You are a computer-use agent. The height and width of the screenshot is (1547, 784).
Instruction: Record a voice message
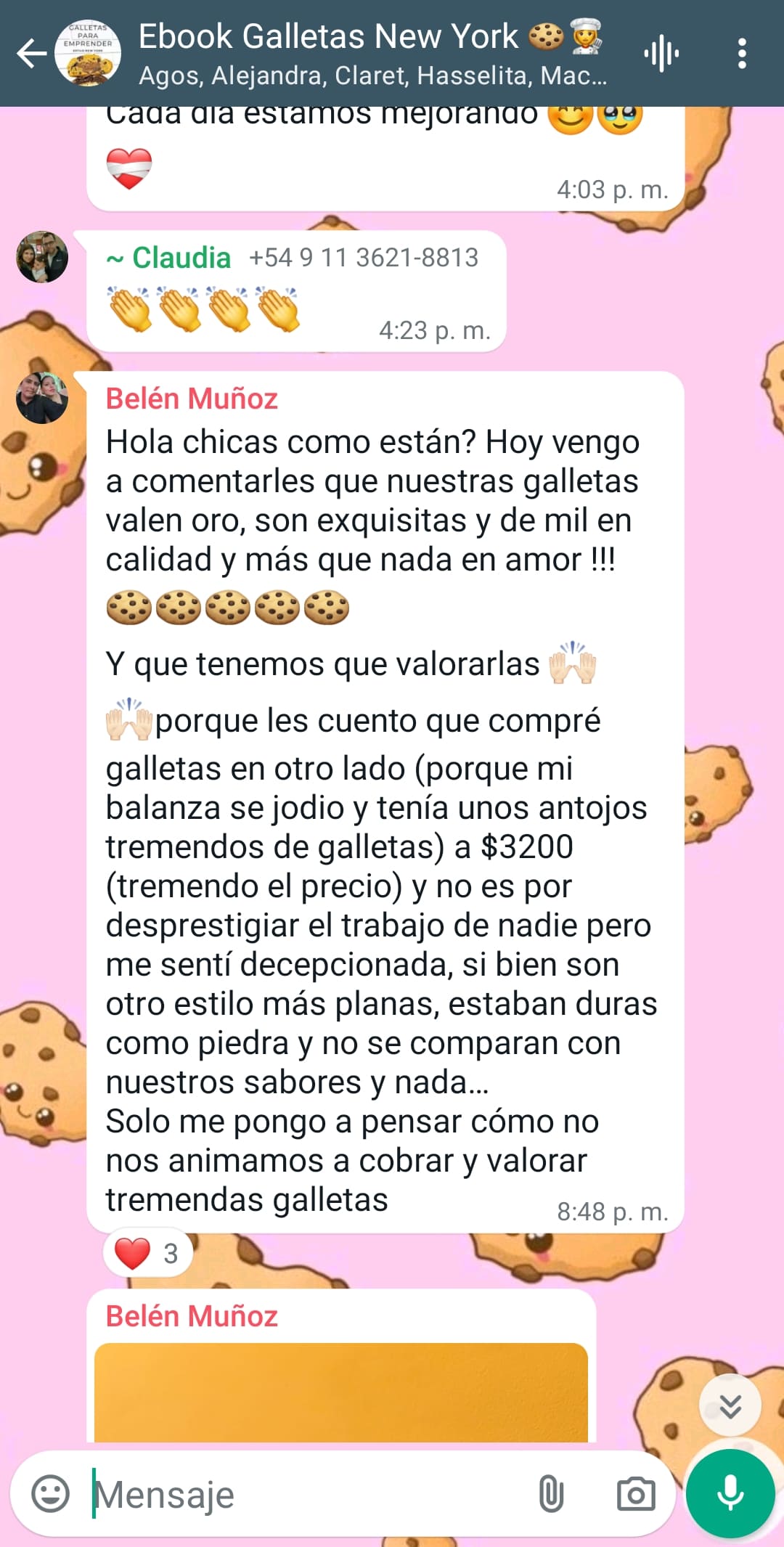[730, 1494]
